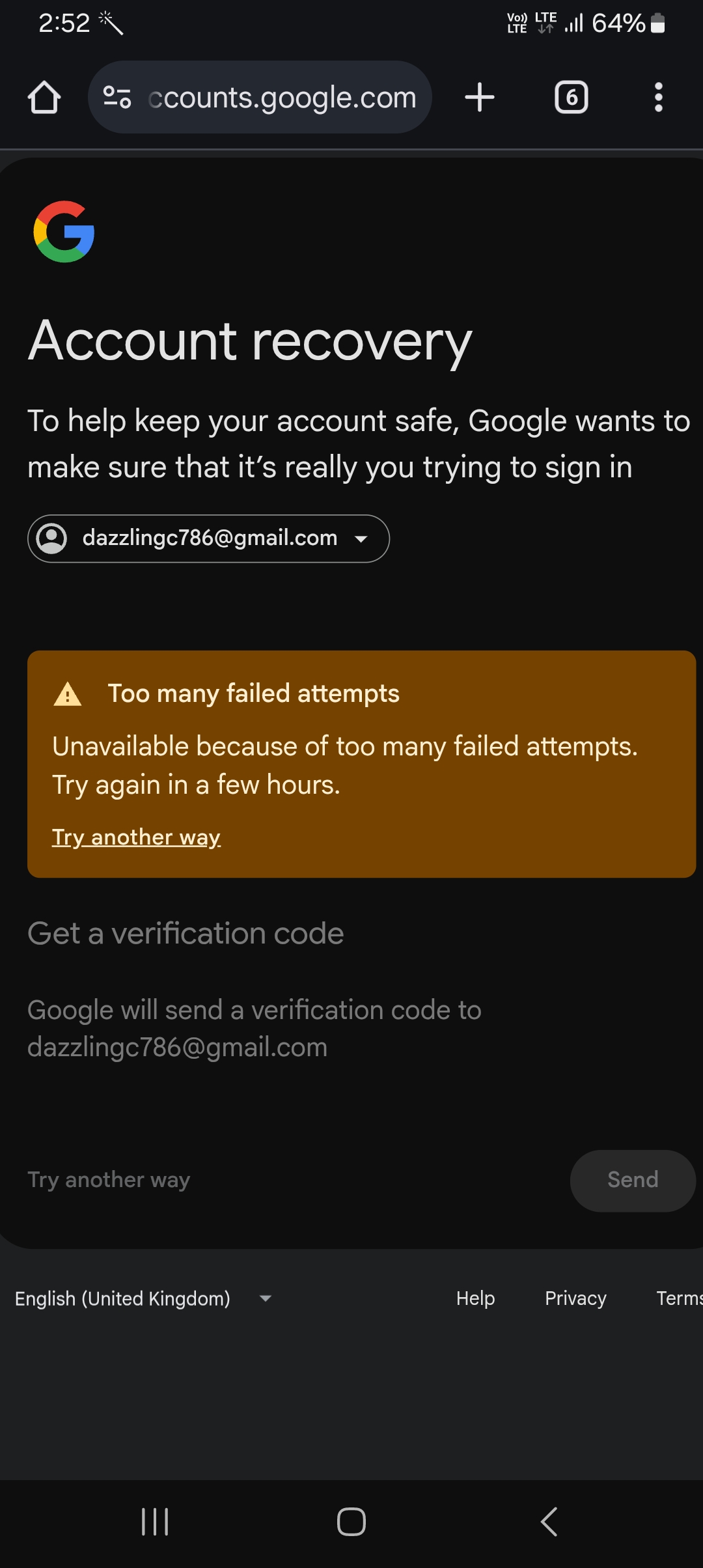Expand the dazzlingc786@gmail.com account selector

pos(208,539)
